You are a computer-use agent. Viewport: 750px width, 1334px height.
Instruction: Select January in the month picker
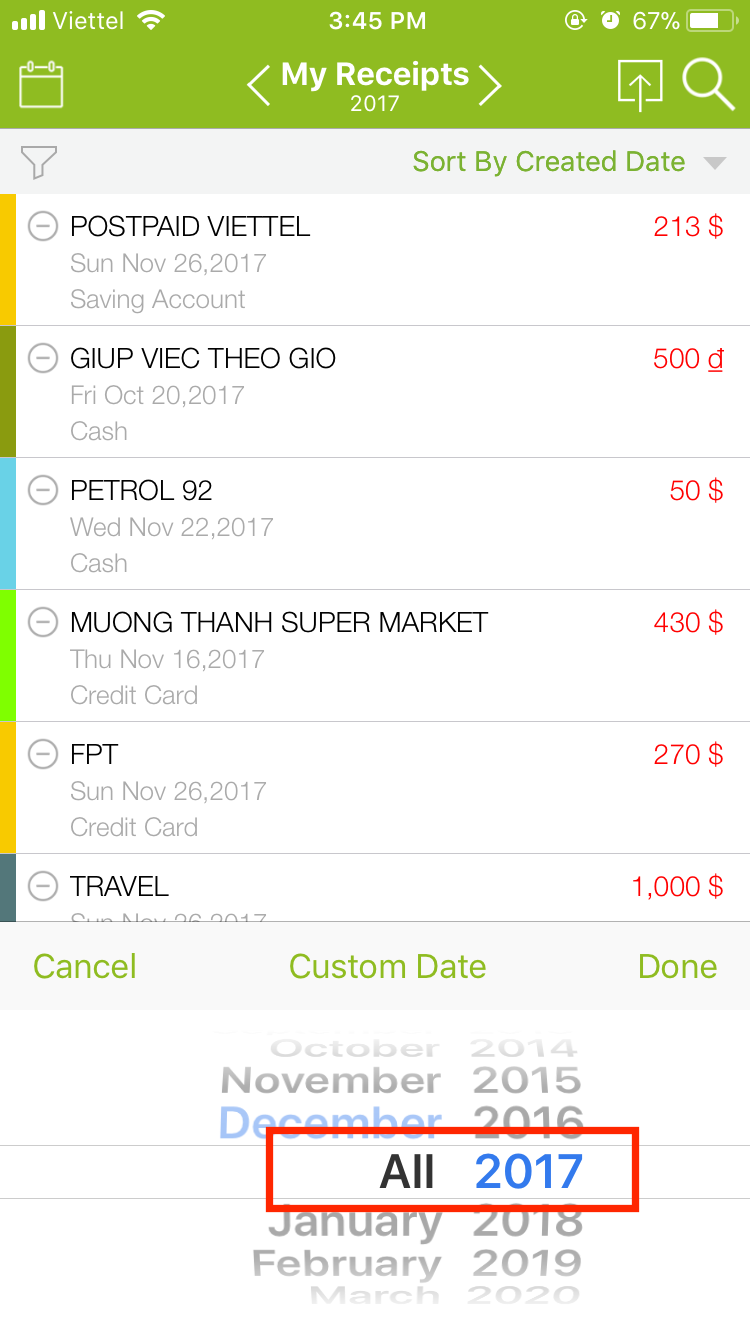[x=355, y=1222]
